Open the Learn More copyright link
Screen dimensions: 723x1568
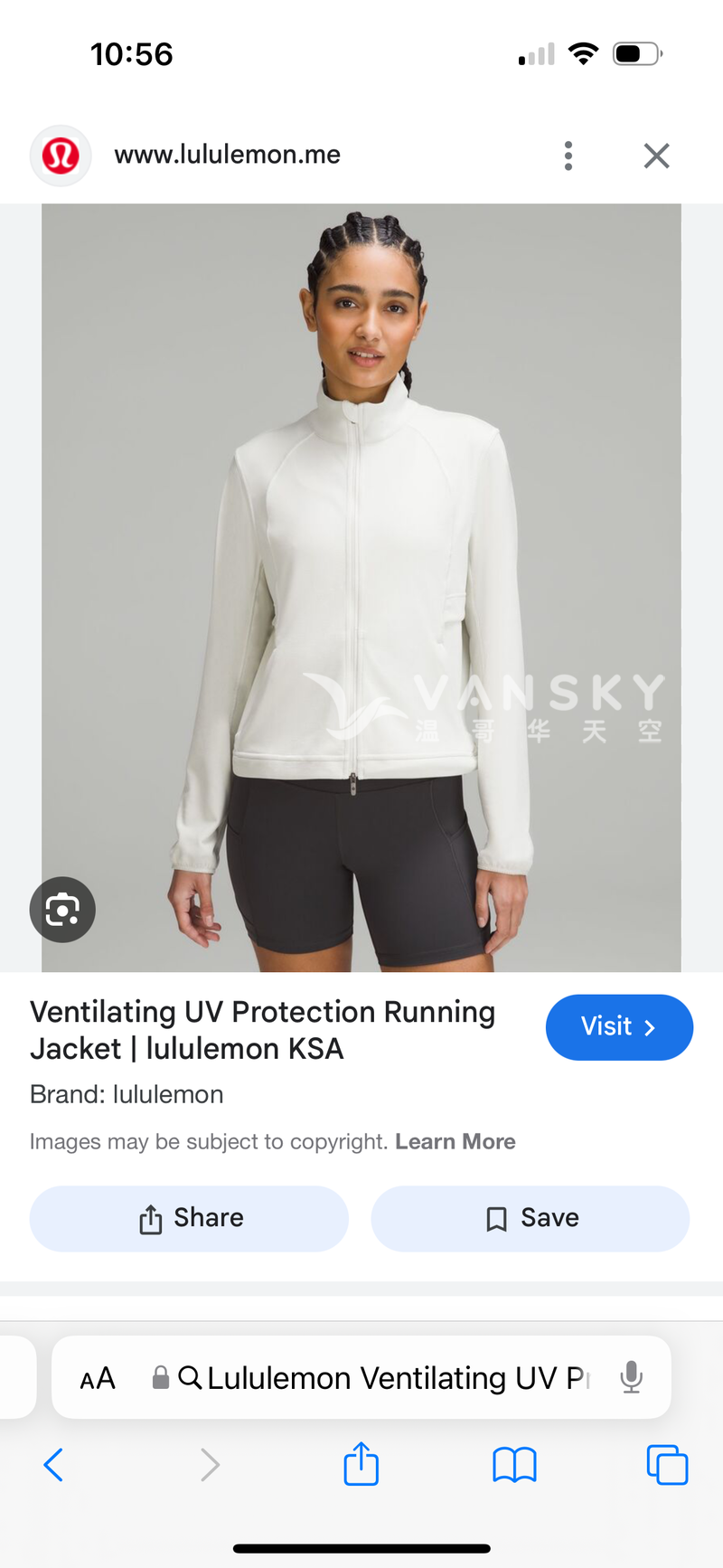click(x=455, y=1141)
